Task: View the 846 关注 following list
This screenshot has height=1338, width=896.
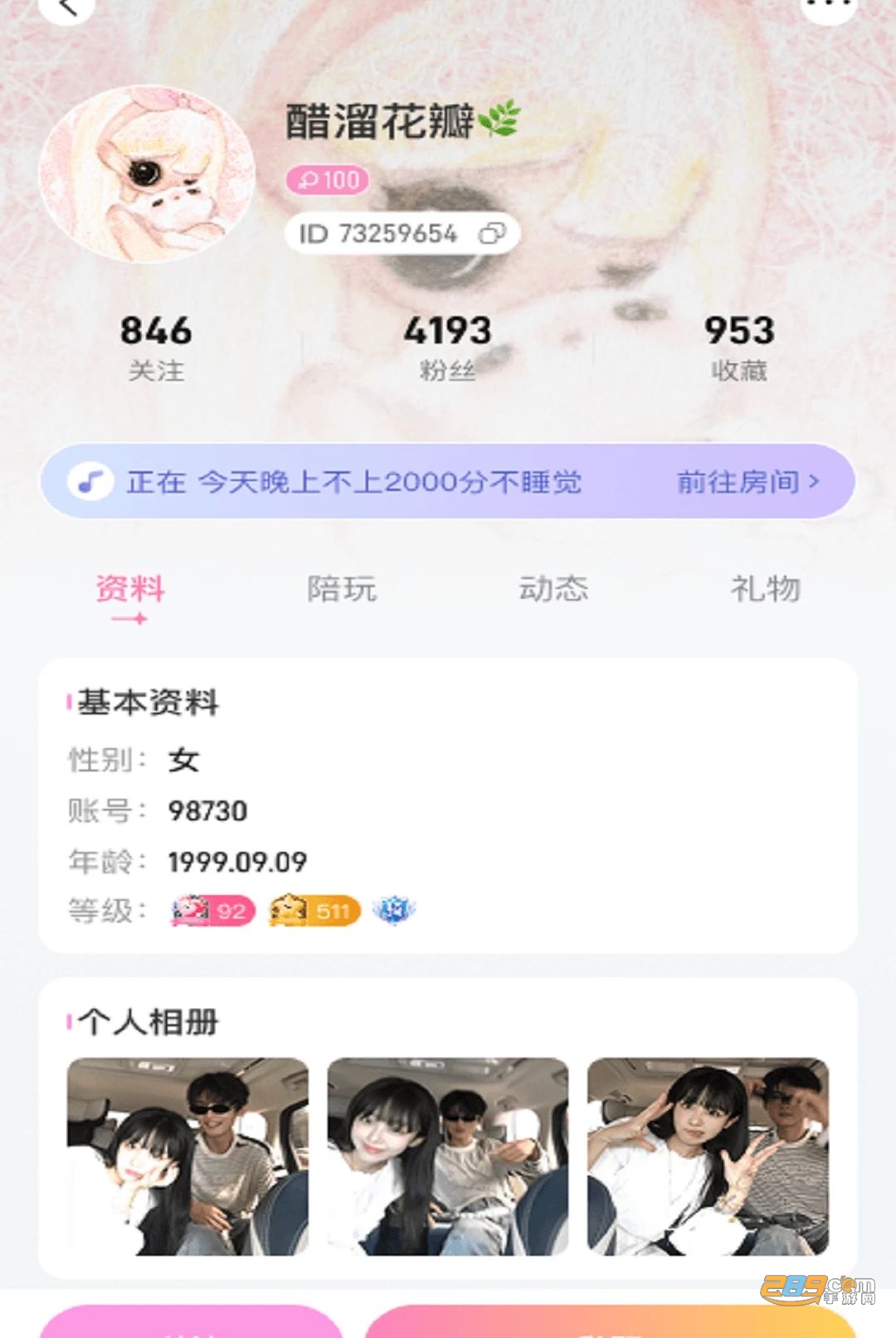Action: pos(156,348)
